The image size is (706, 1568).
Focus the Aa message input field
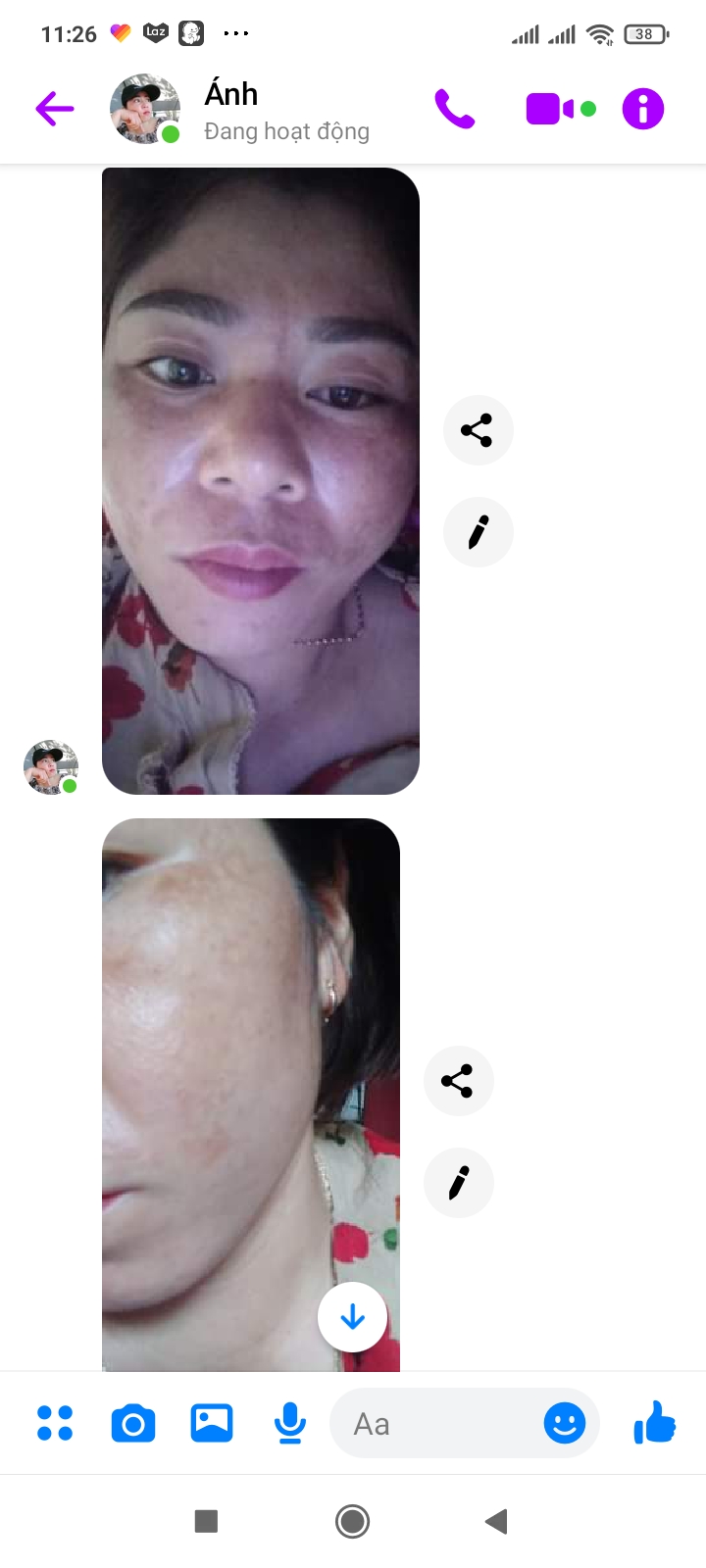tap(431, 1423)
